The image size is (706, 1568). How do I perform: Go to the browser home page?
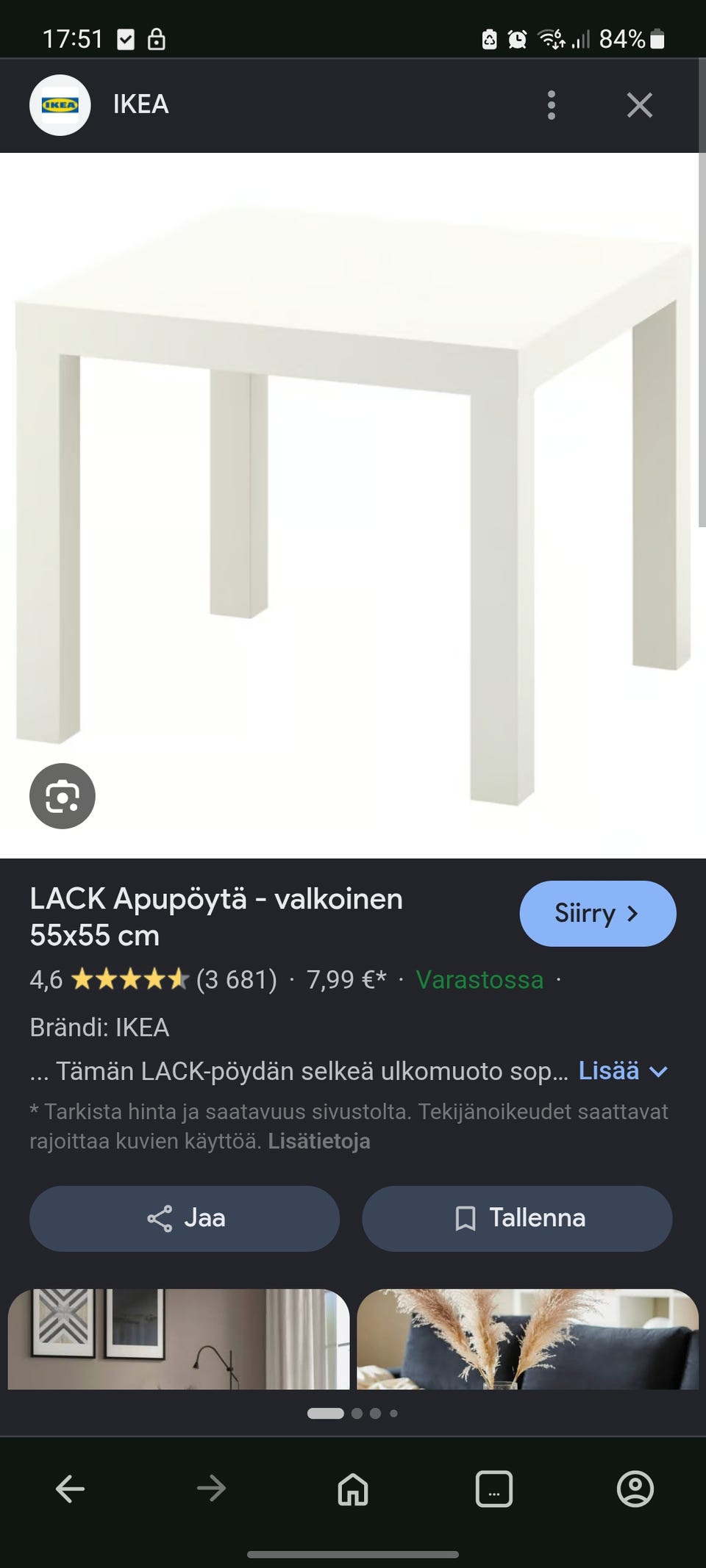point(353,1489)
